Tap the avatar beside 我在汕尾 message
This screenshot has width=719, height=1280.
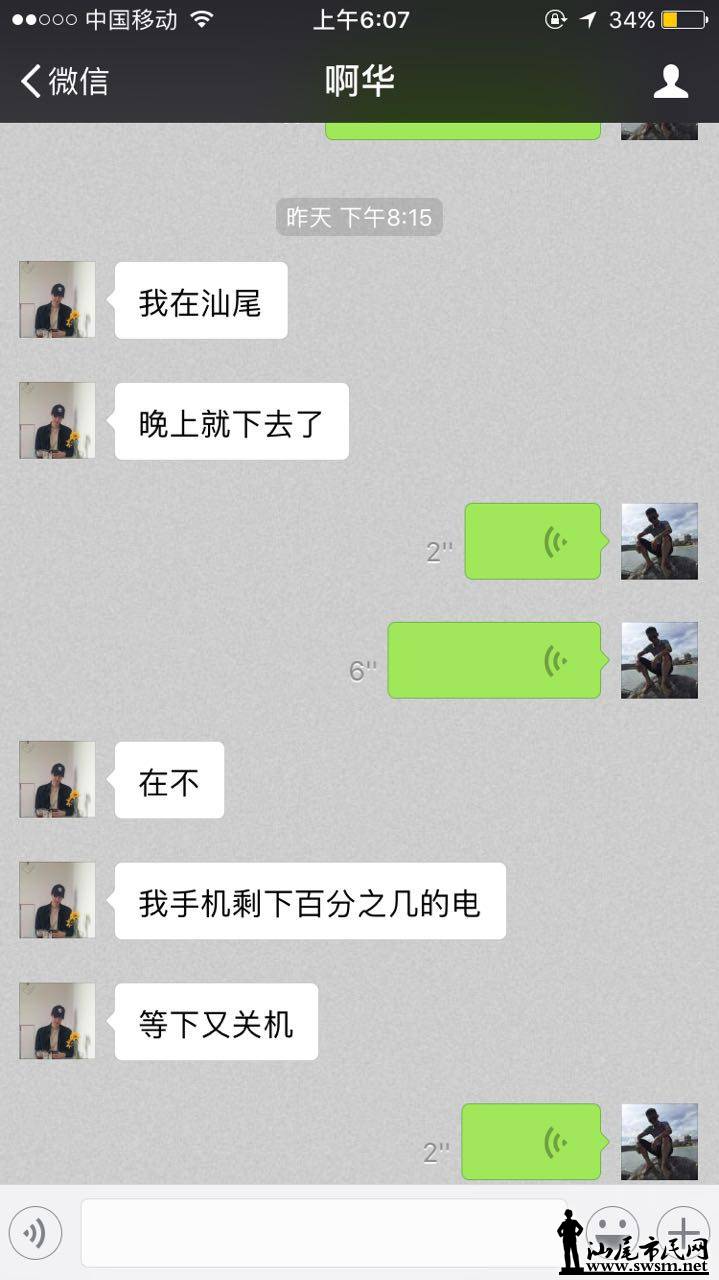57,300
